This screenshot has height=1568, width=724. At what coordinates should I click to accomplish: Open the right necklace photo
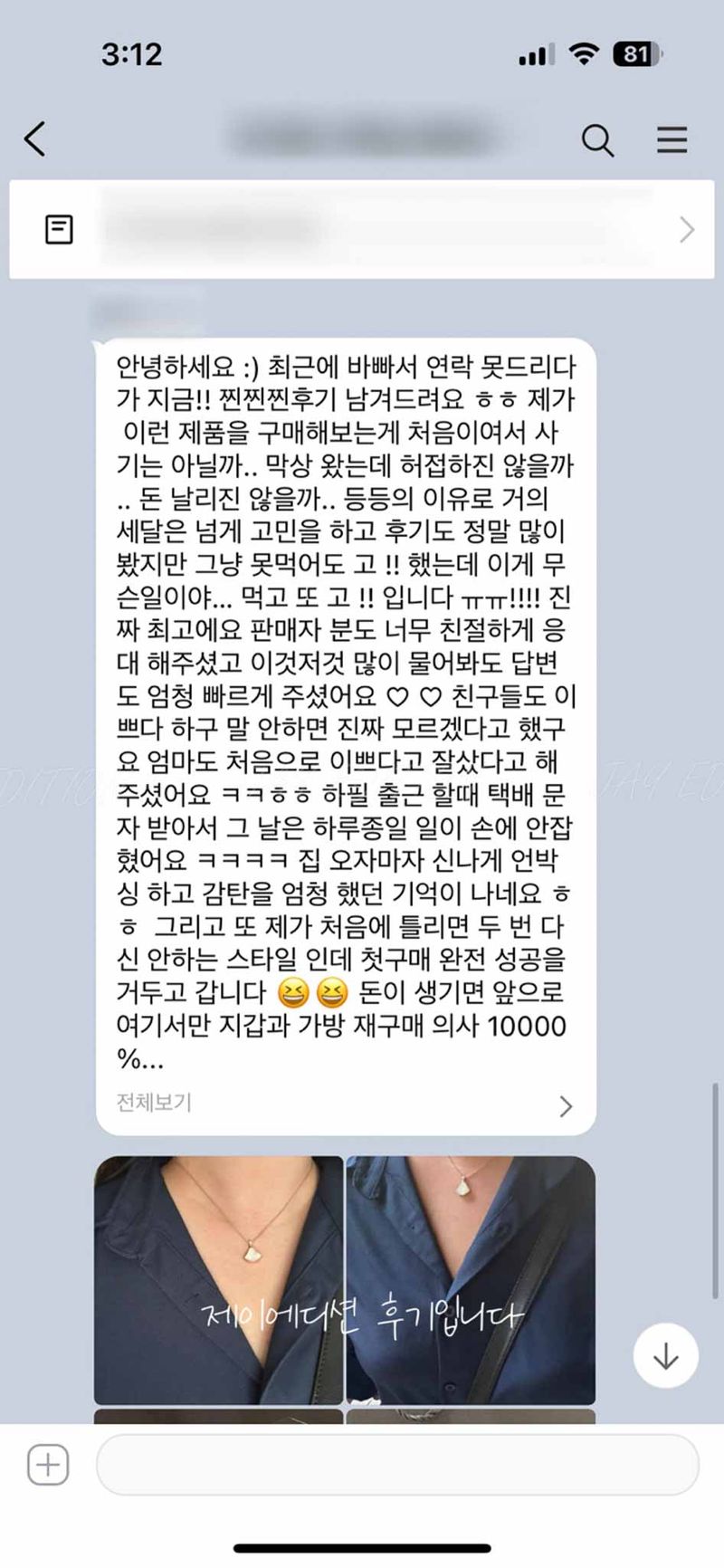[471, 1278]
